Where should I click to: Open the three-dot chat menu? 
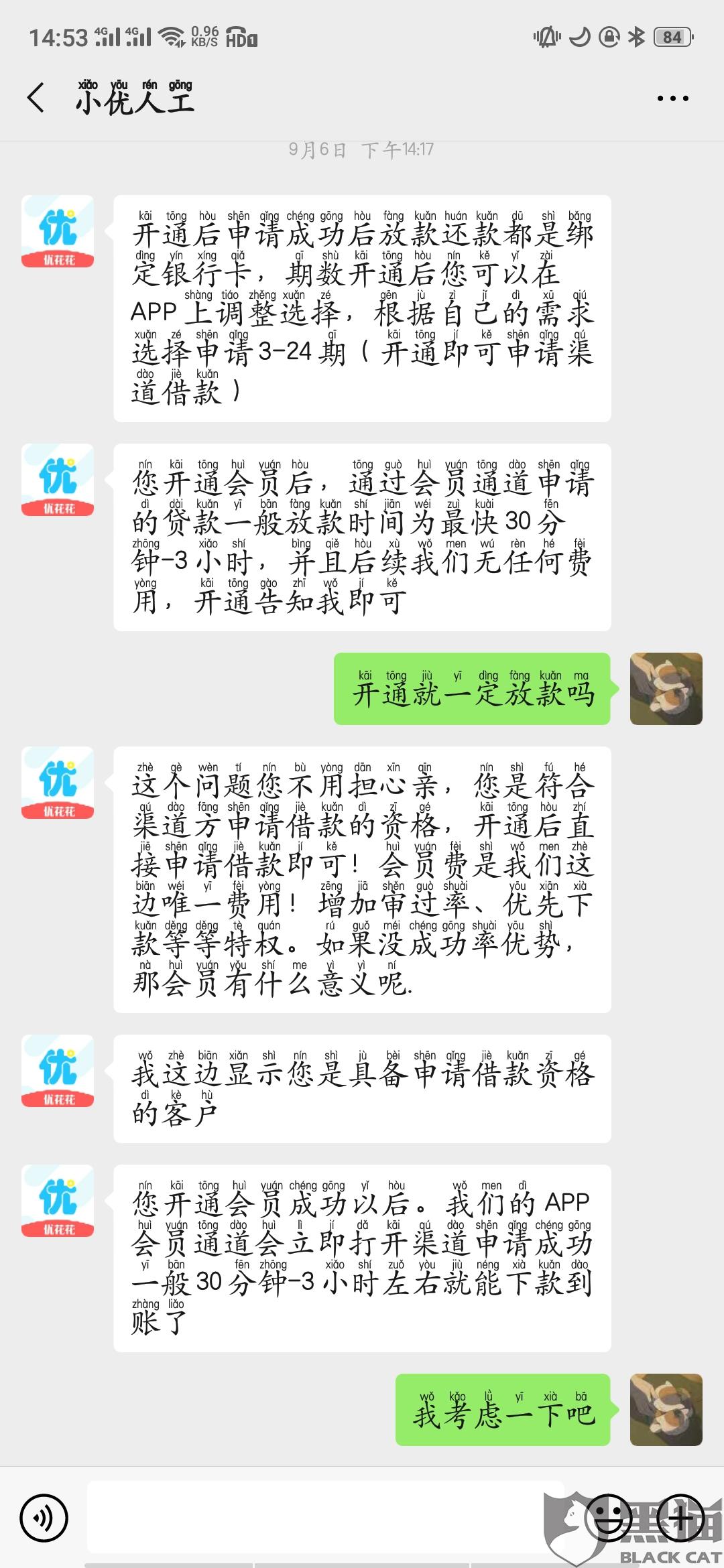[672, 99]
